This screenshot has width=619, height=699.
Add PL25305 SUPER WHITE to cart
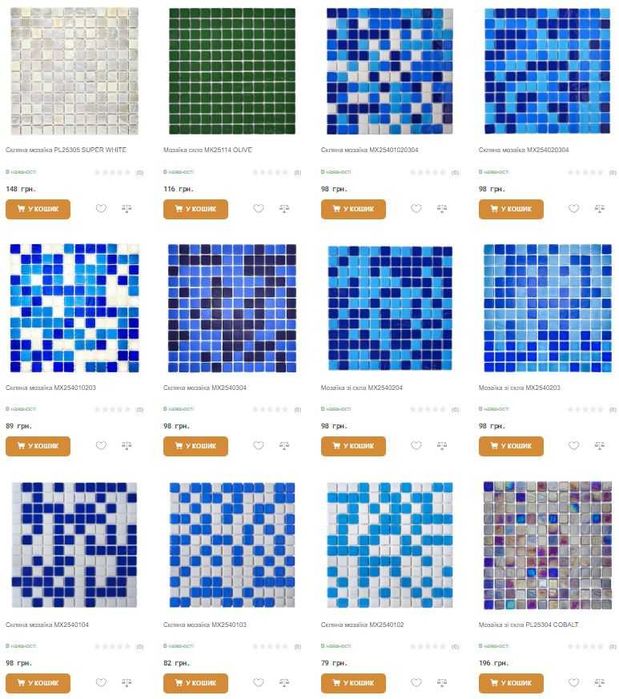[x=38, y=209]
